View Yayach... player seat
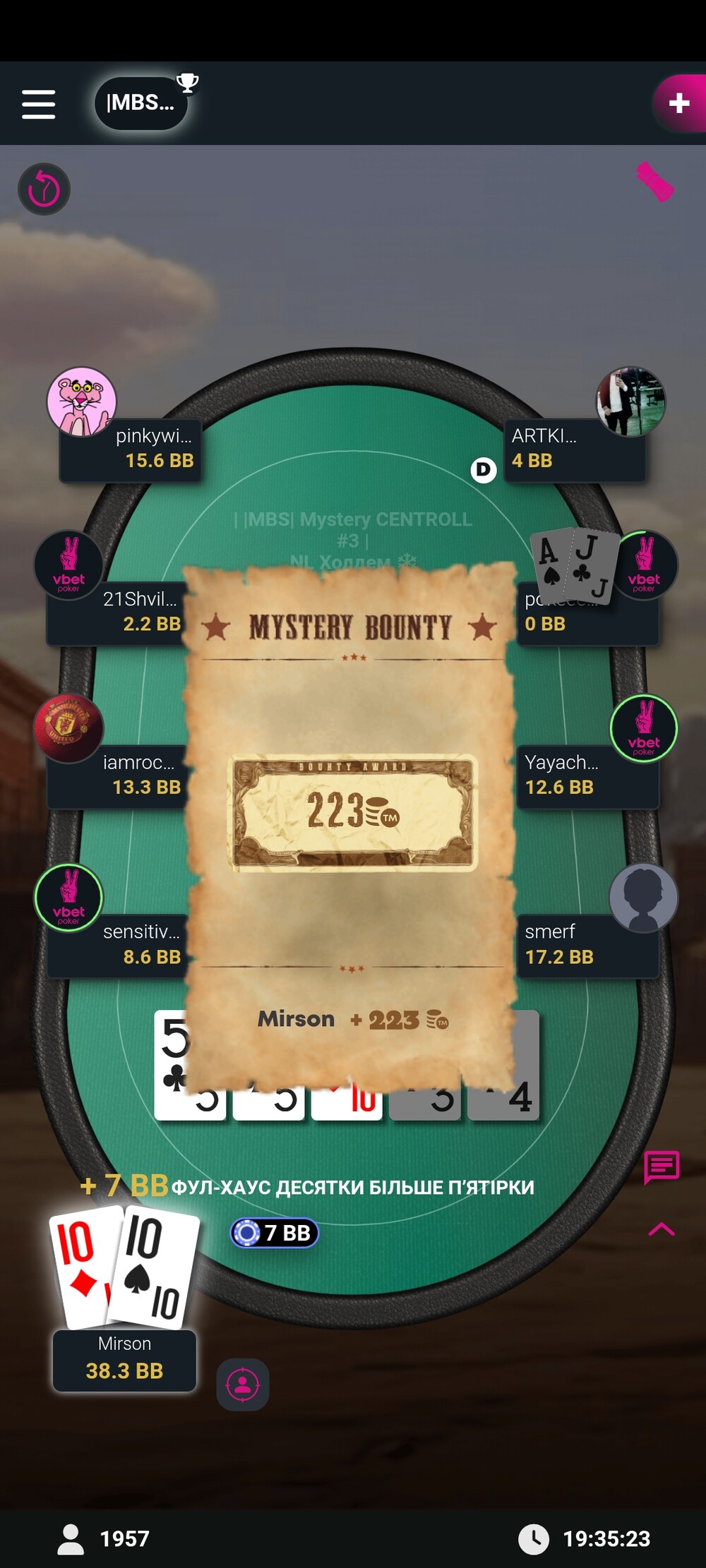706x1568 pixels. [588, 776]
